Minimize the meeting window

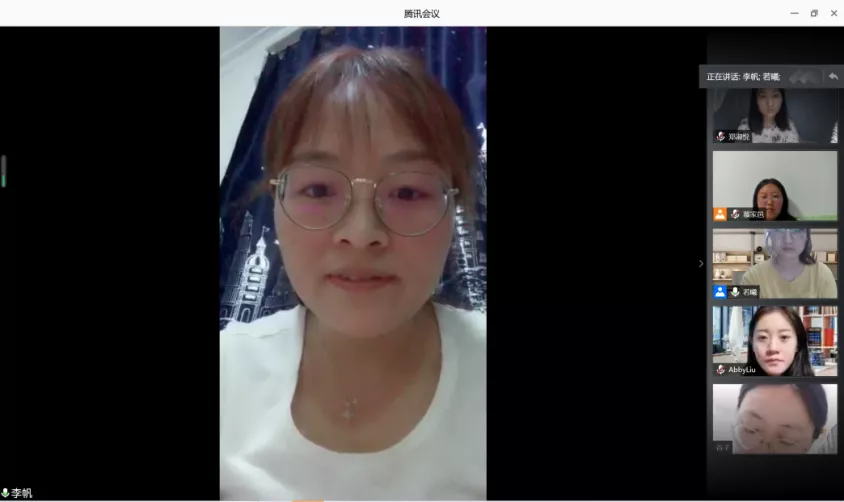click(794, 13)
